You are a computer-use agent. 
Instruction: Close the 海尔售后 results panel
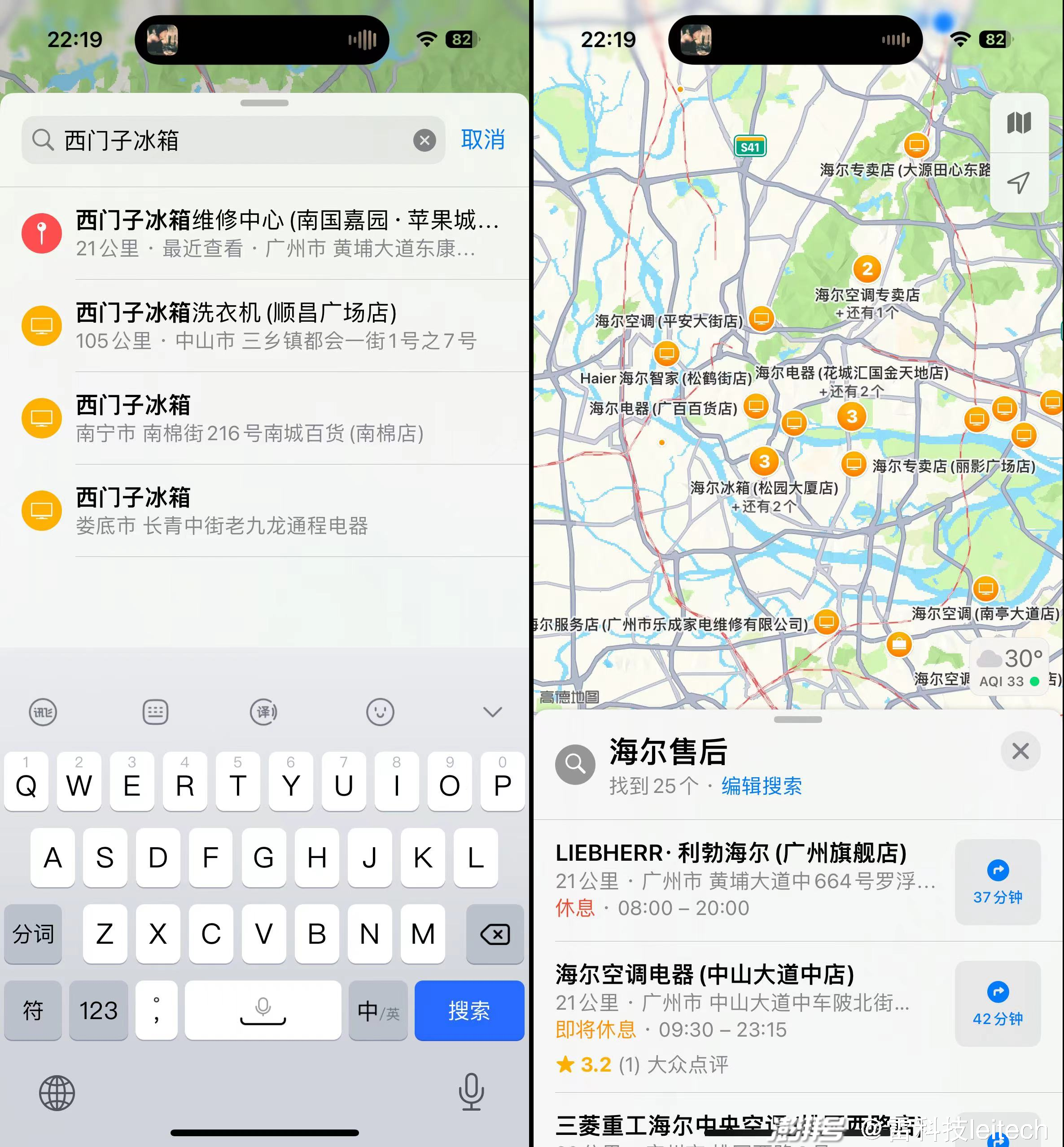(x=1020, y=751)
